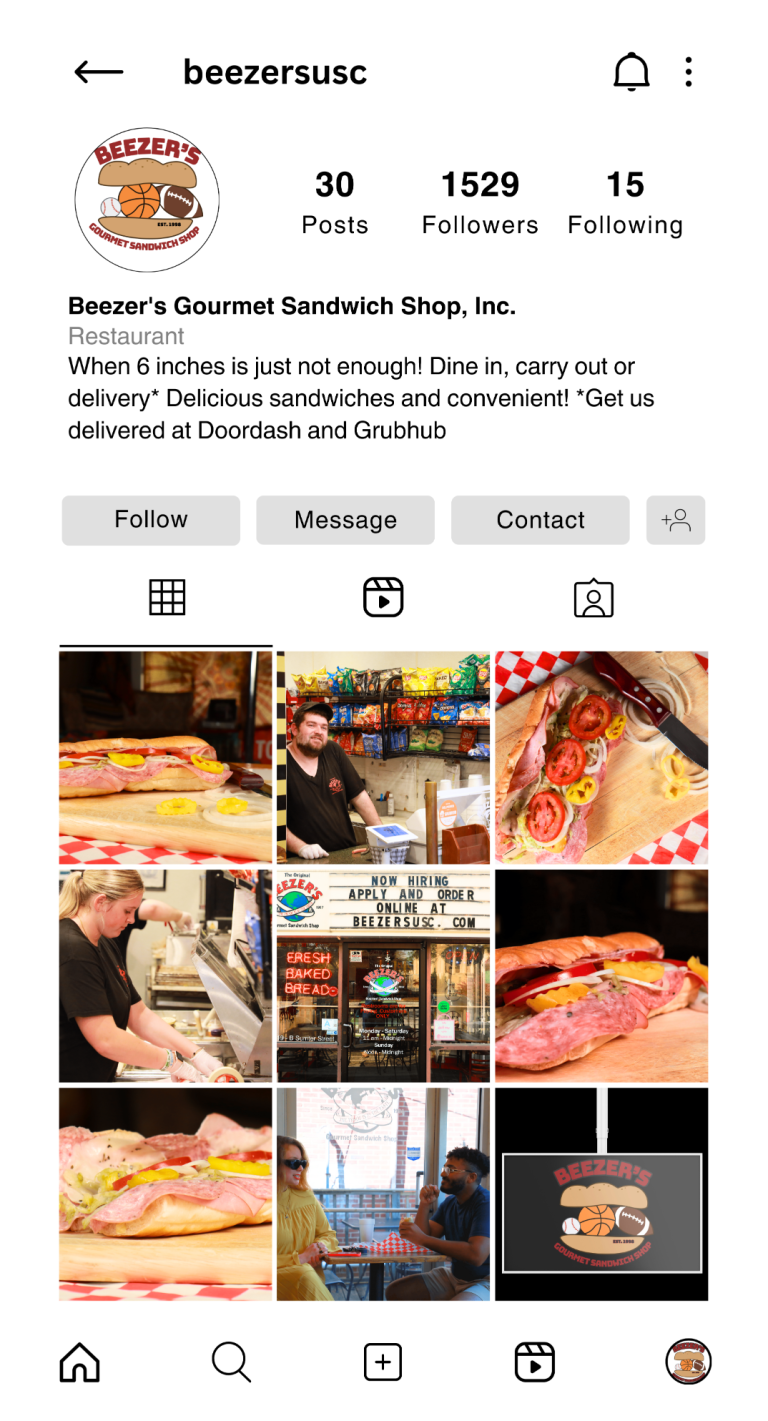The height and width of the screenshot is (1421, 768).
Task: Go back using the arrow
Action: coord(99,72)
